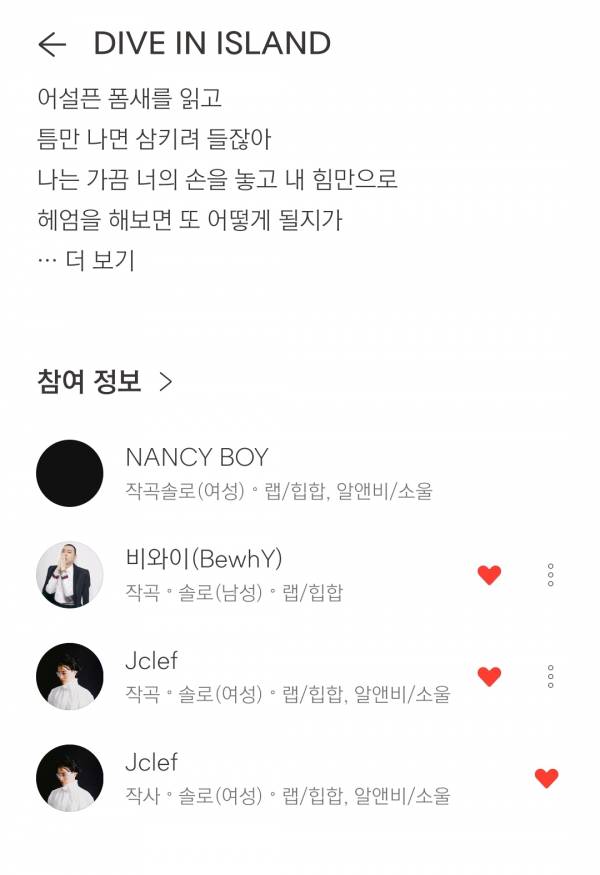Toggle heart on Jclef 작곡 row
This screenshot has width=600, height=875.
(x=489, y=677)
